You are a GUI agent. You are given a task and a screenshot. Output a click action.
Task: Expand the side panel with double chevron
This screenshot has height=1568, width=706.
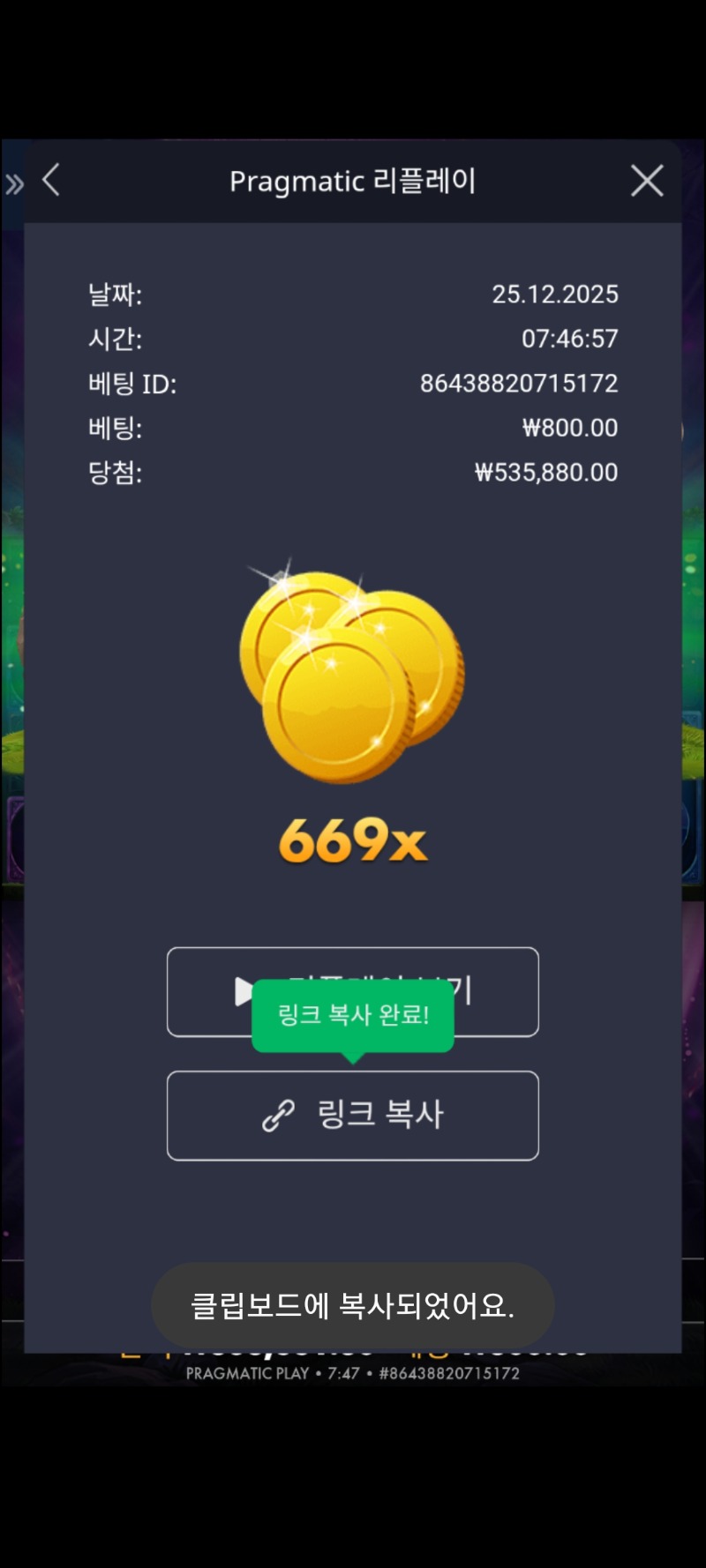(x=14, y=184)
